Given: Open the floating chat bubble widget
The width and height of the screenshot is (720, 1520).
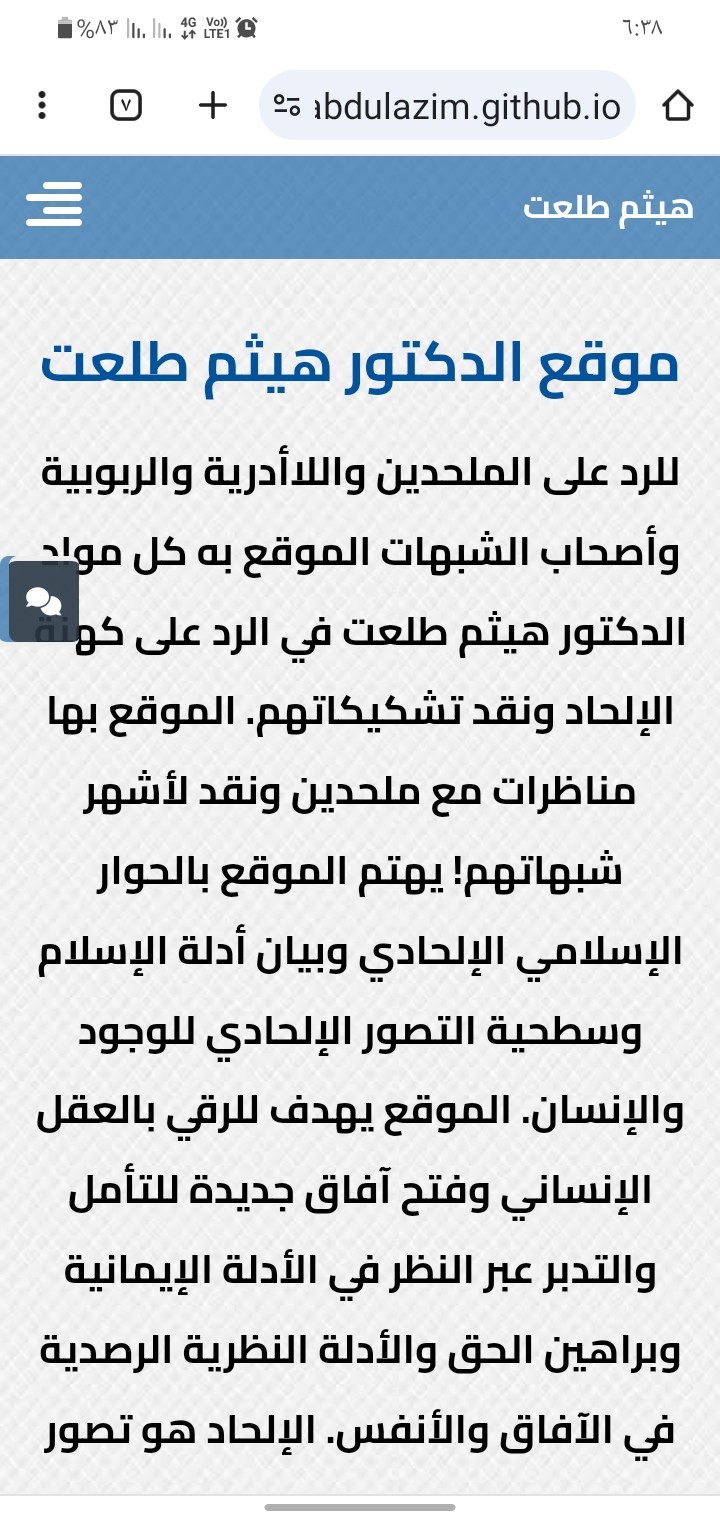Looking at the screenshot, I should coord(43,601).
